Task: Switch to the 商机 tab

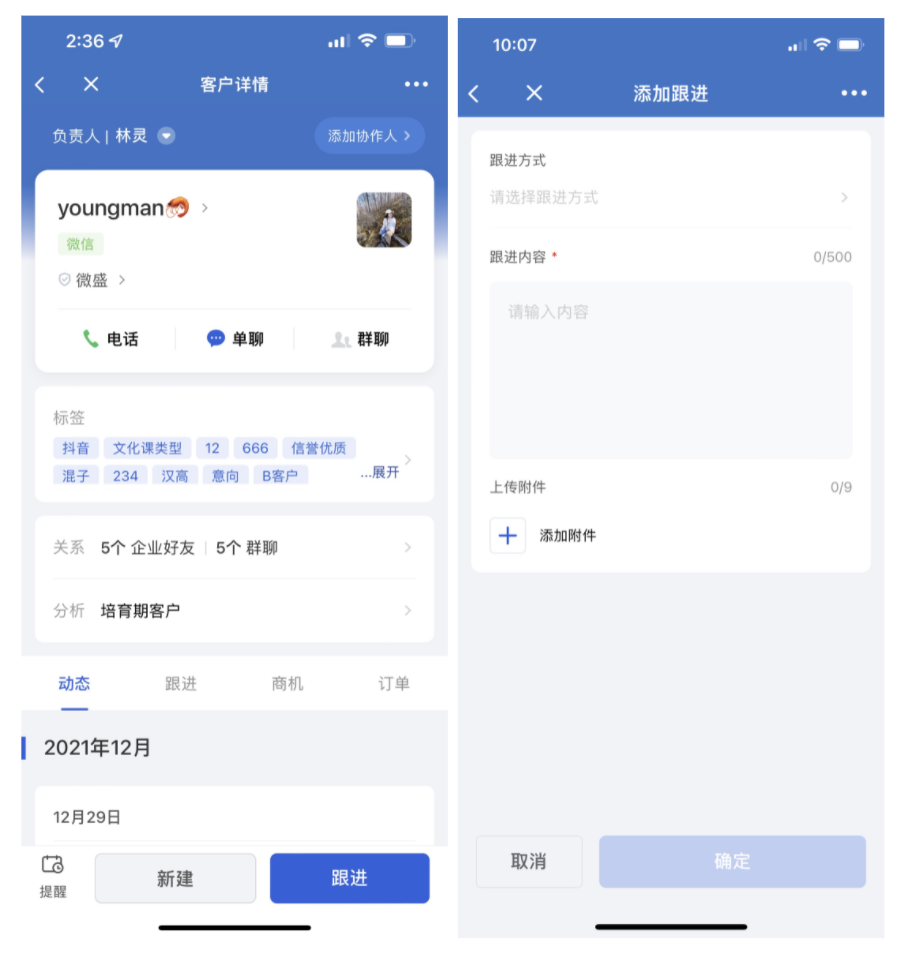Action: click(287, 684)
